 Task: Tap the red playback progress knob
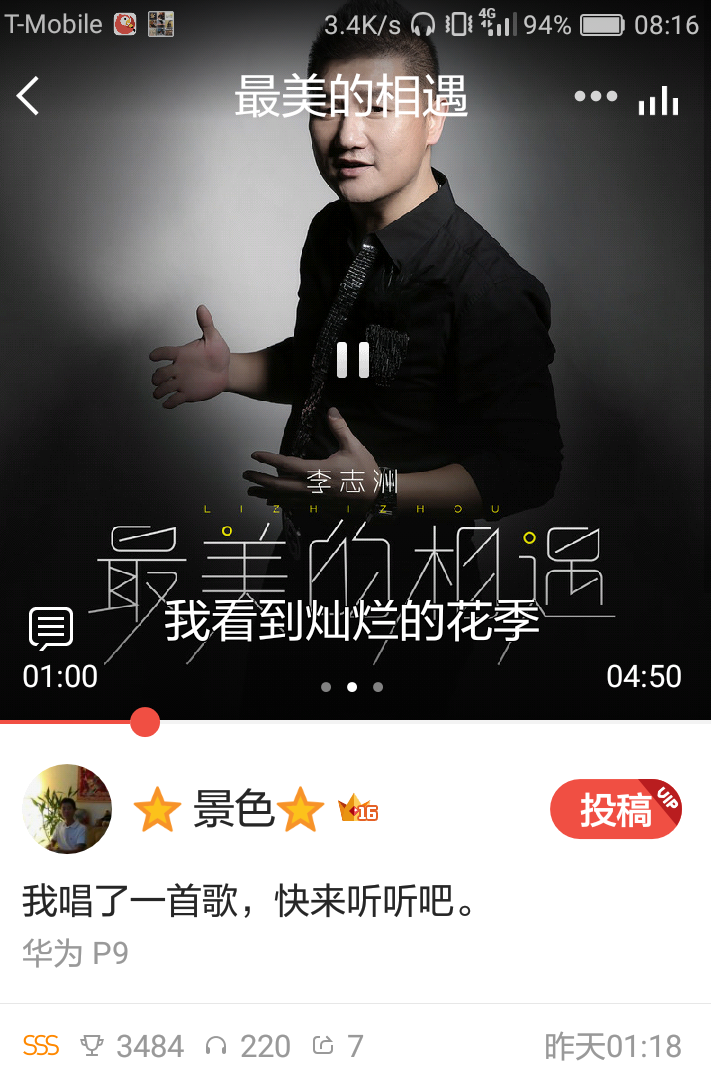point(145,721)
